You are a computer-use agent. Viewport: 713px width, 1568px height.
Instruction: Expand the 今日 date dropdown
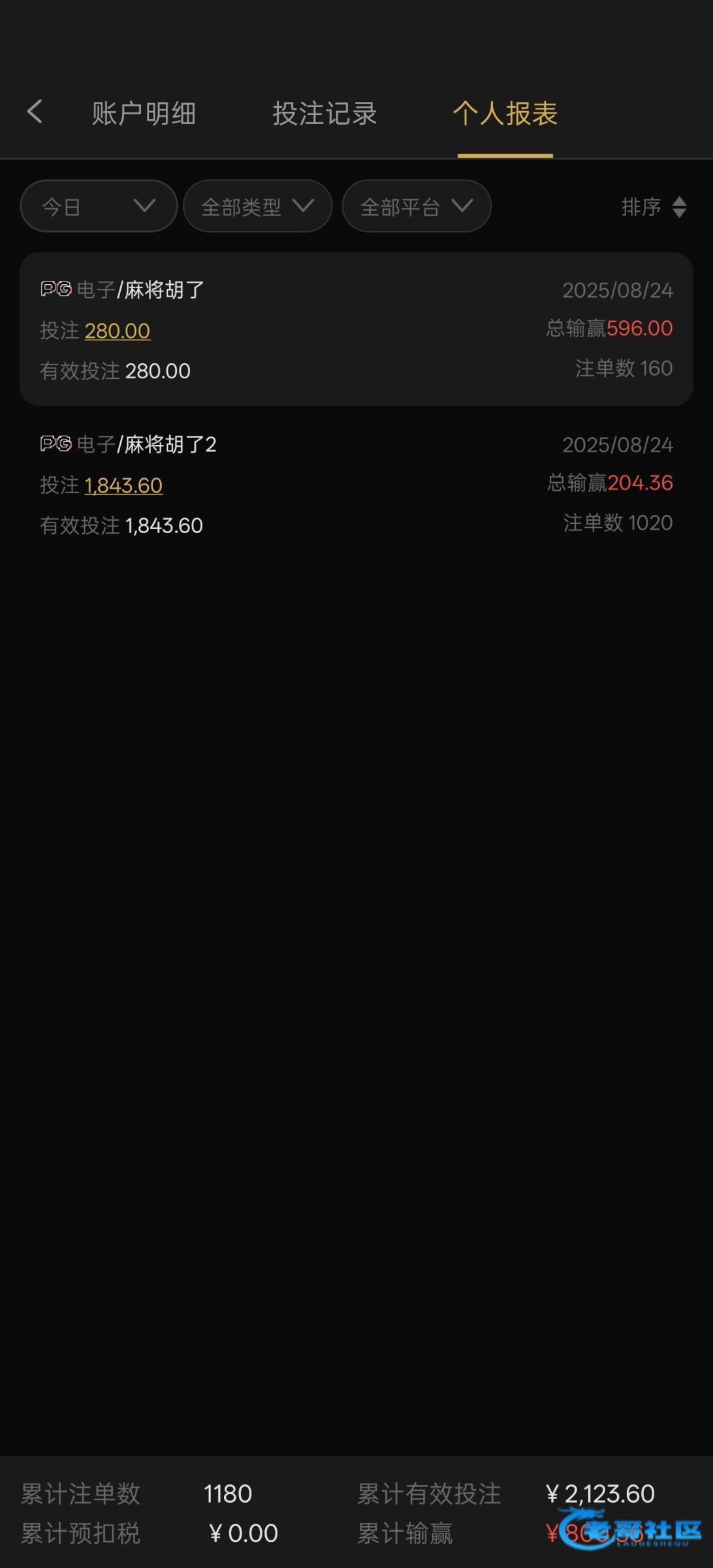[99, 206]
